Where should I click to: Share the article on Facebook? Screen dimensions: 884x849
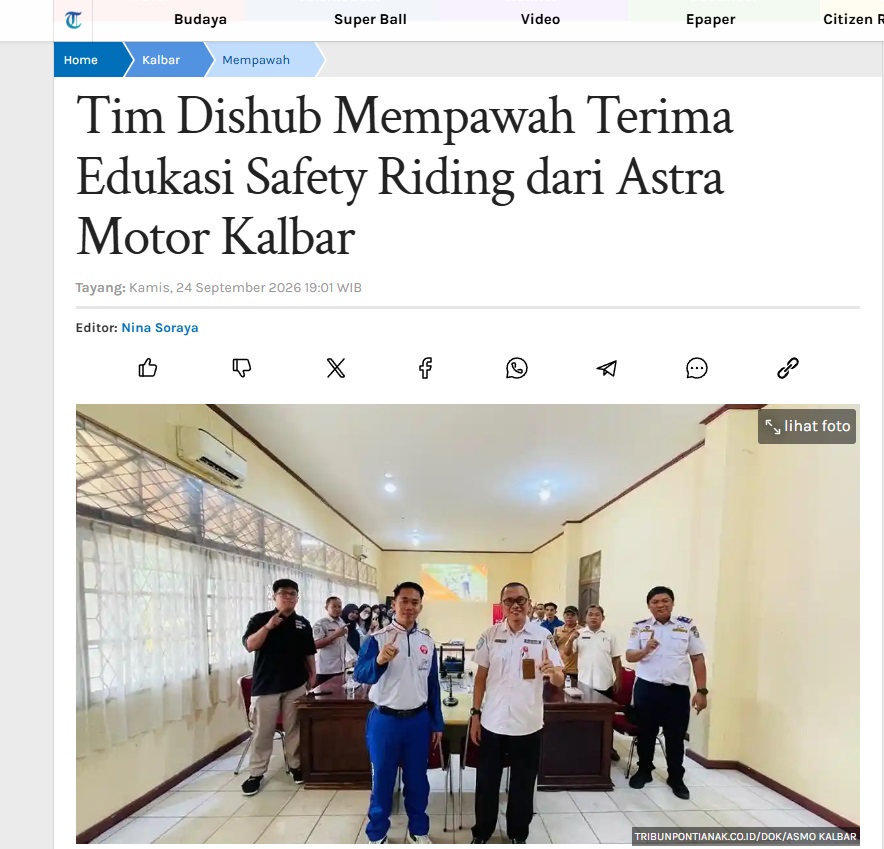coord(426,368)
